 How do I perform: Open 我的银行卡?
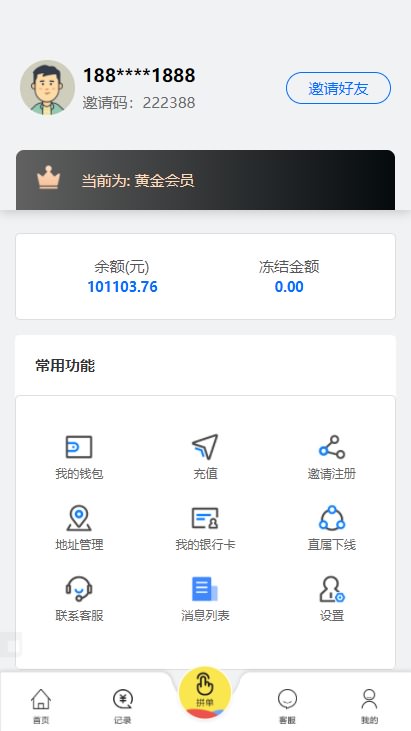(x=205, y=528)
